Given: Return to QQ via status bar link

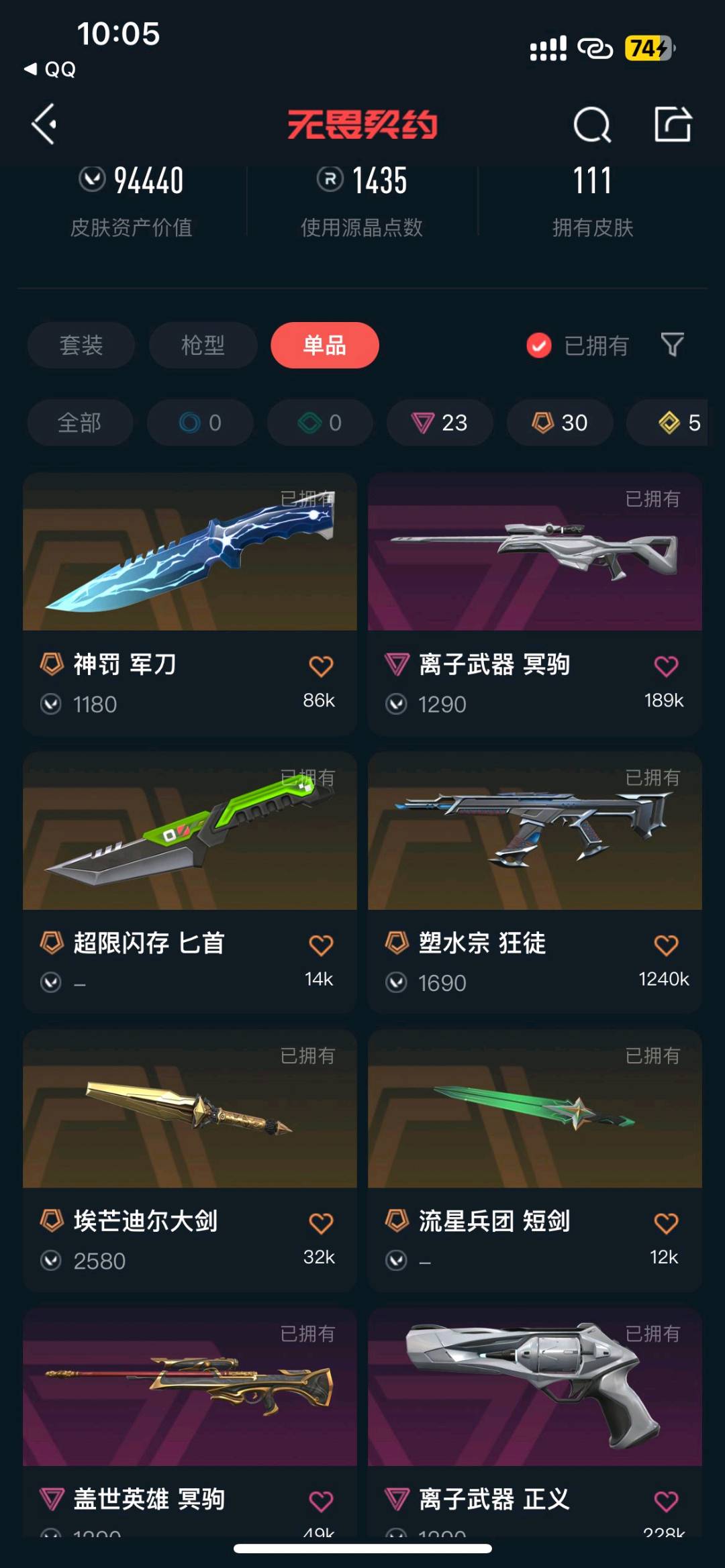Looking at the screenshot, I should [x=50, y=69].
